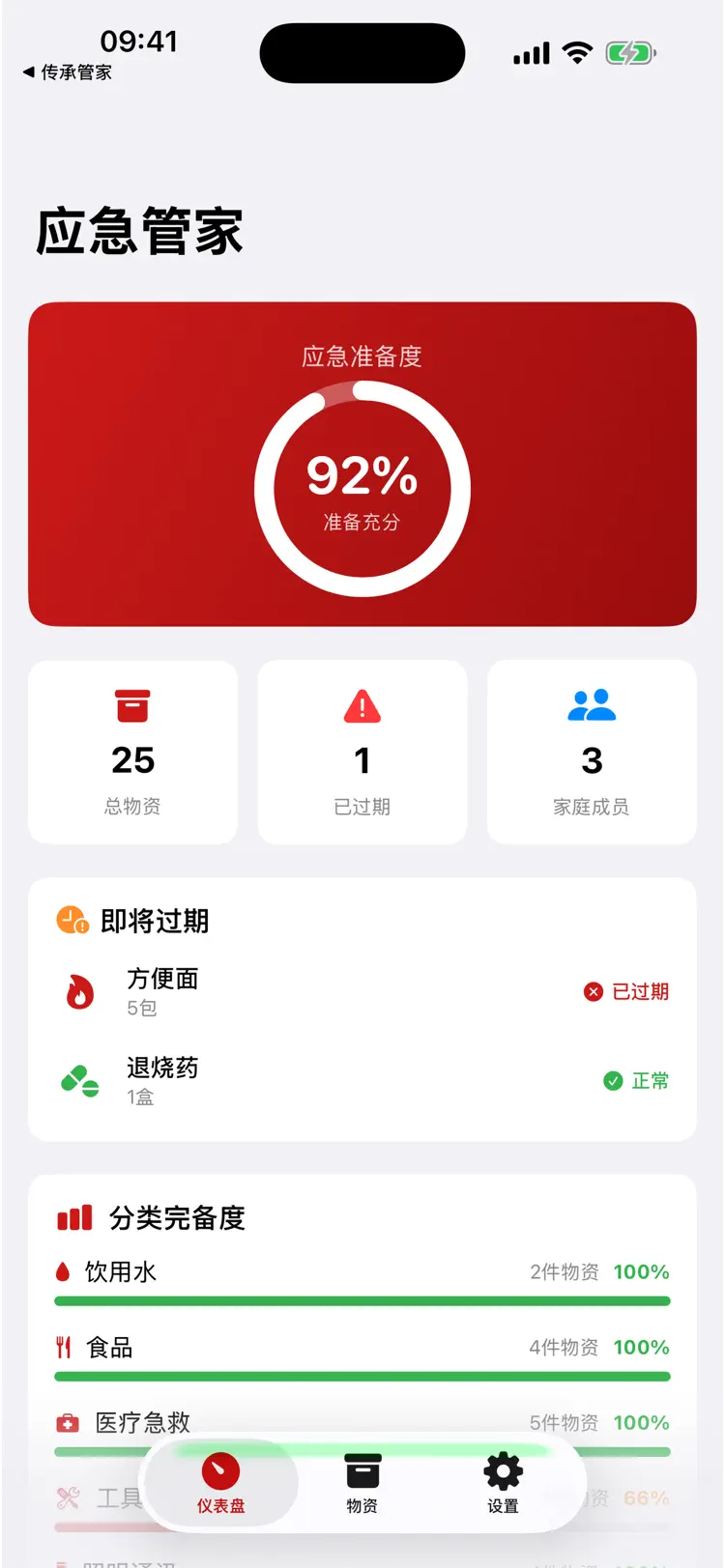Select the flame icon next to 方便面
The height and width of the screenshot is (1568, 725).
(78, 989)
